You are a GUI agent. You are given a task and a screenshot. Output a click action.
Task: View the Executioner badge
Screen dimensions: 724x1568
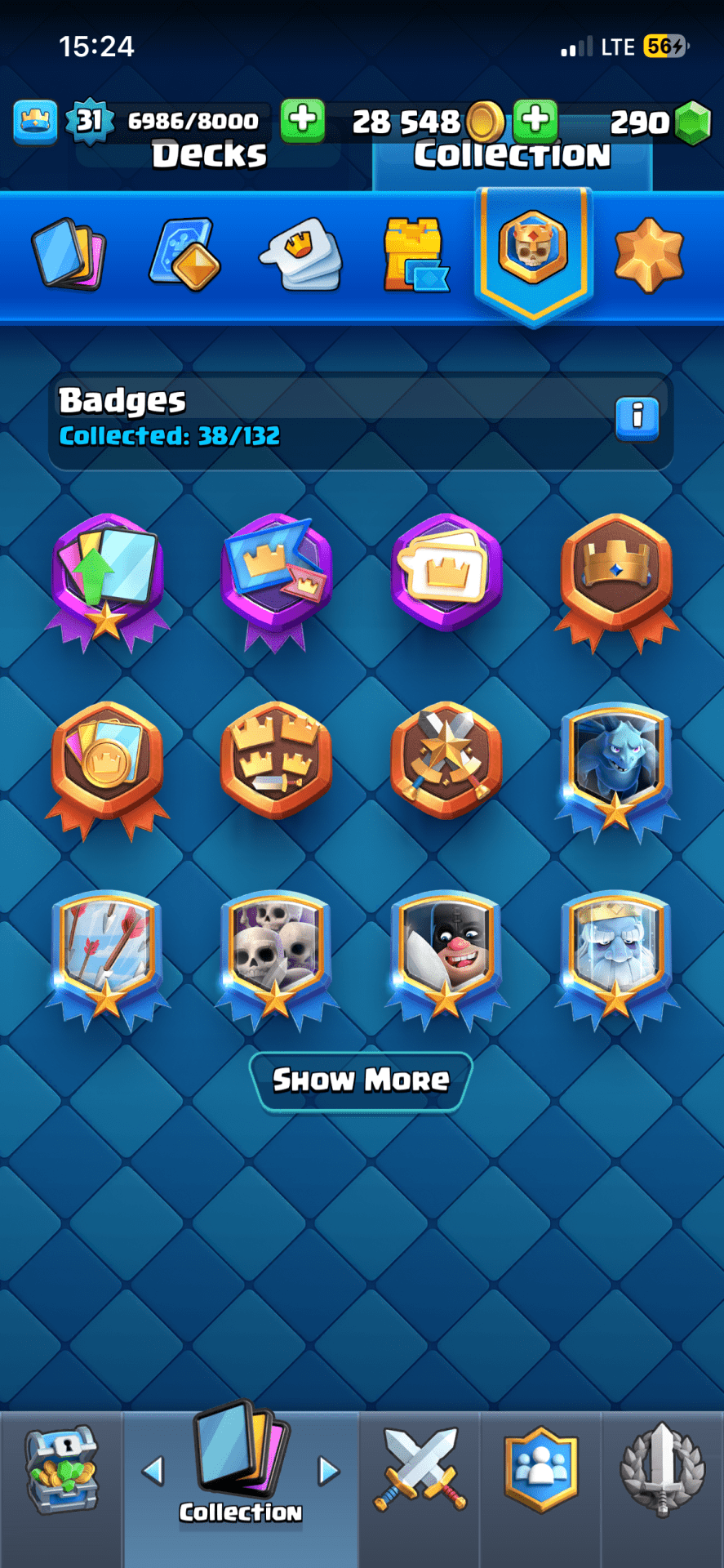(446, 951)
